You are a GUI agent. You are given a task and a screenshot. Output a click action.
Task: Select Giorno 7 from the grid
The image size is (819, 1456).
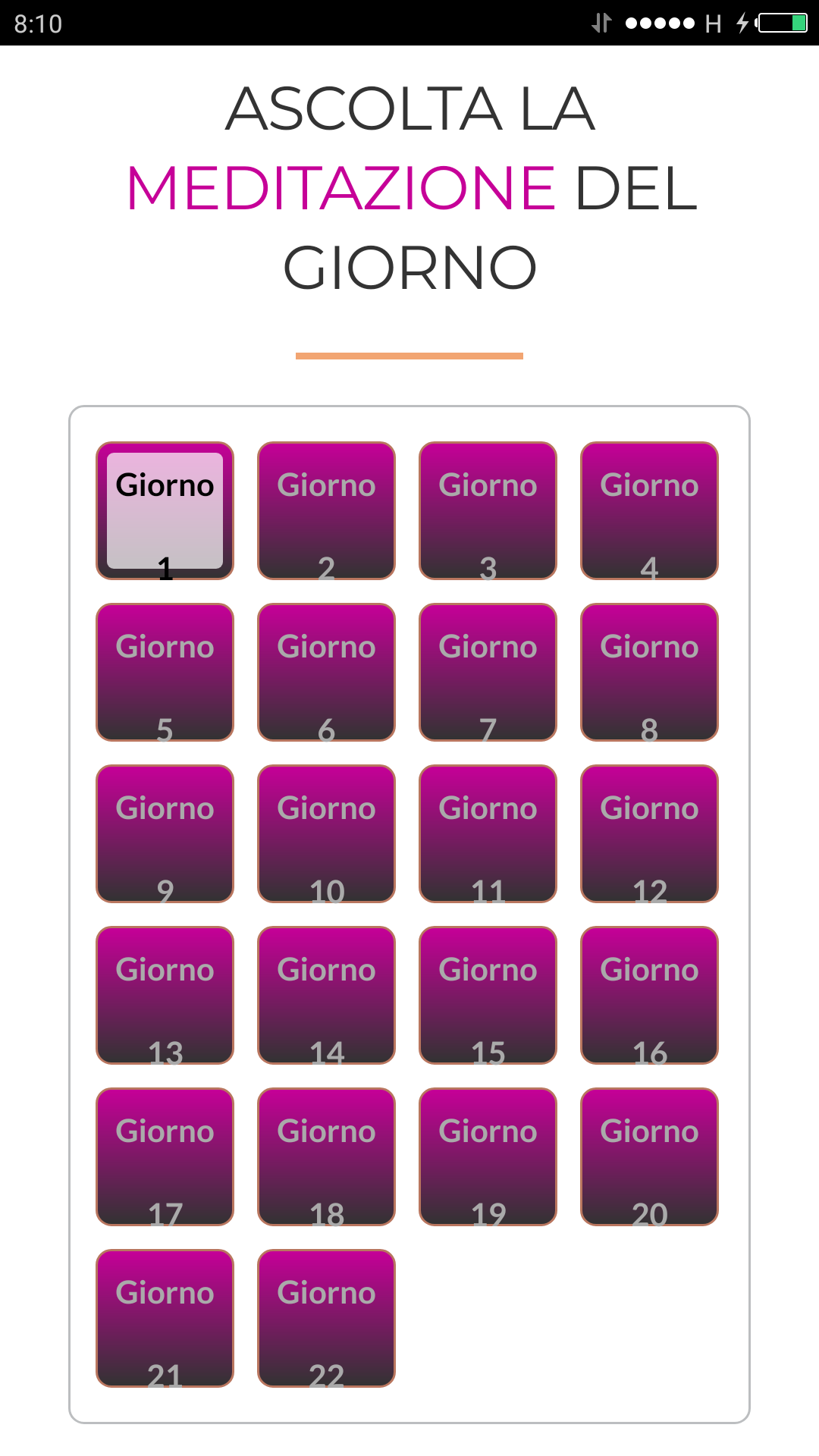click(488, 672)
